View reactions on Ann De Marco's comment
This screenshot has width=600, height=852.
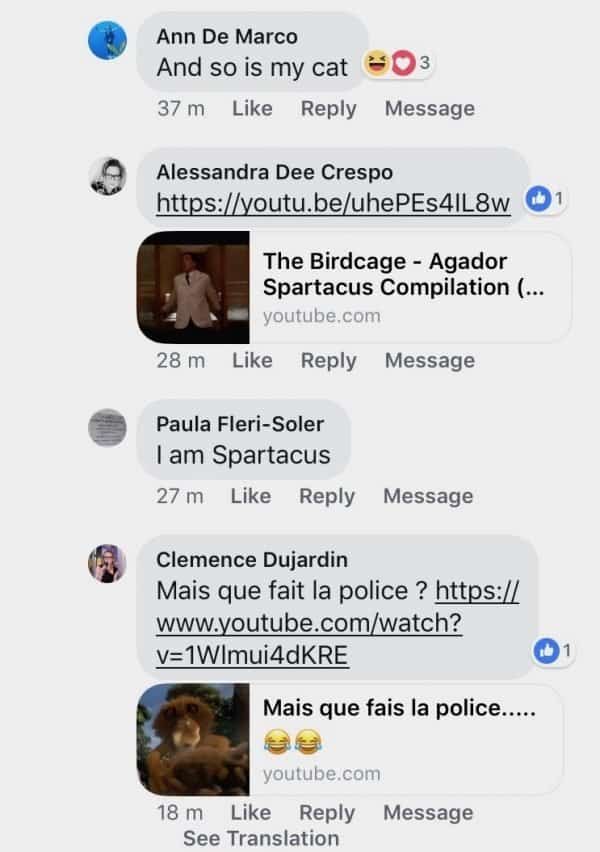(400, 66)
